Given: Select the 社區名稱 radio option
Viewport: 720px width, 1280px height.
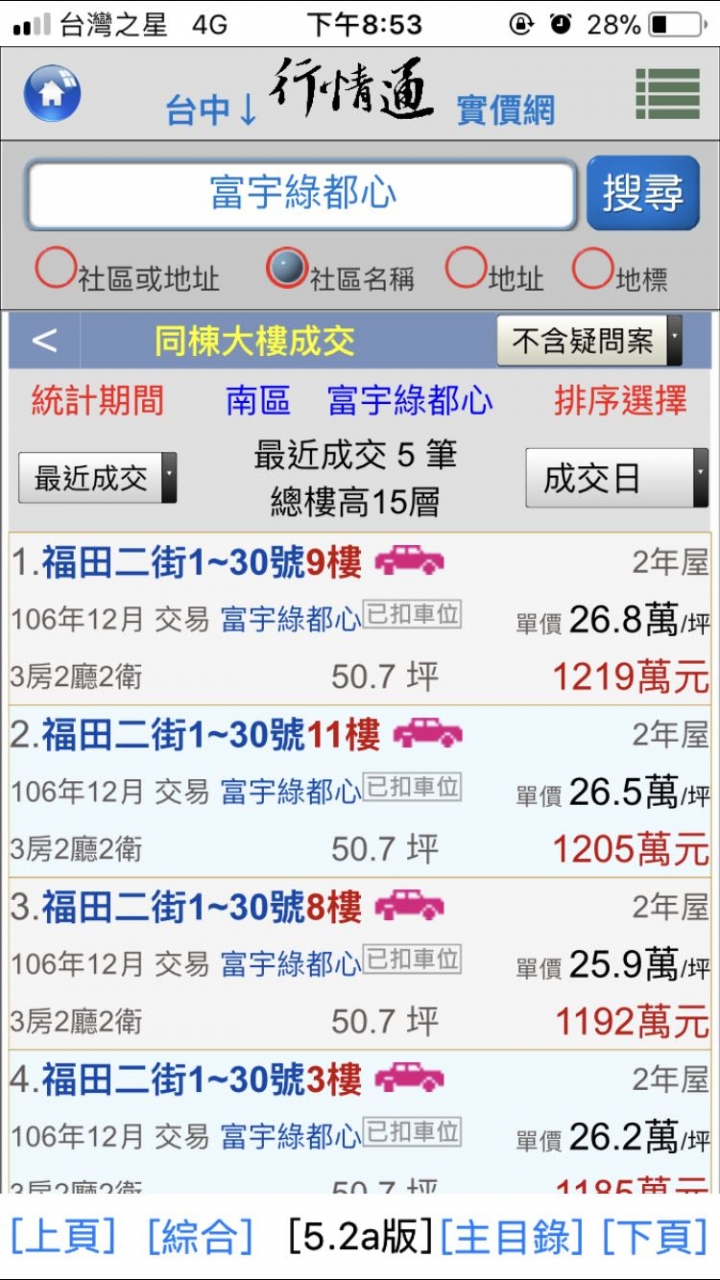Looking at the screenshot, I should tap(287, 269).
